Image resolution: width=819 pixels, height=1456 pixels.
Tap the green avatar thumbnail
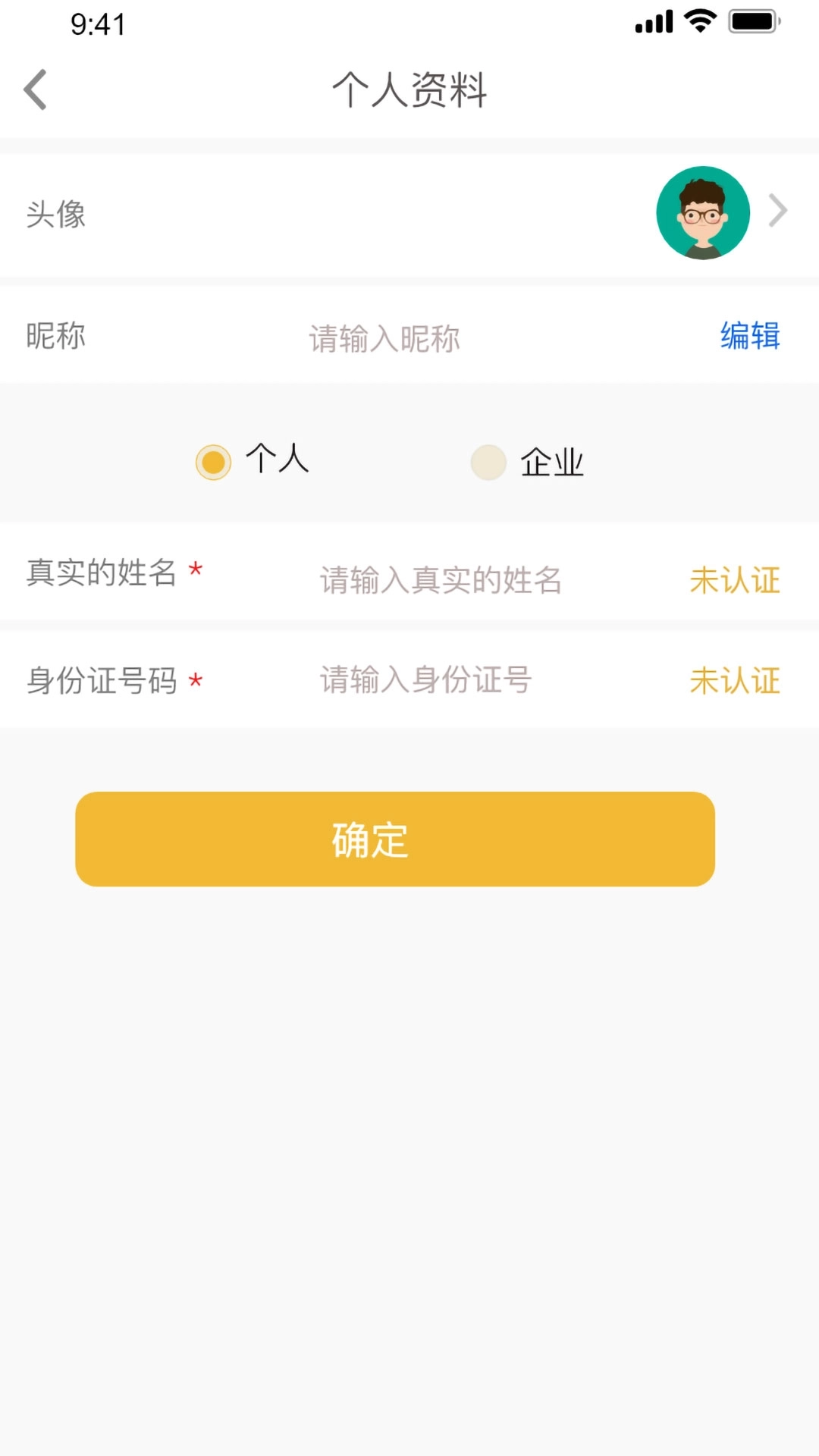tap(704, 212)
